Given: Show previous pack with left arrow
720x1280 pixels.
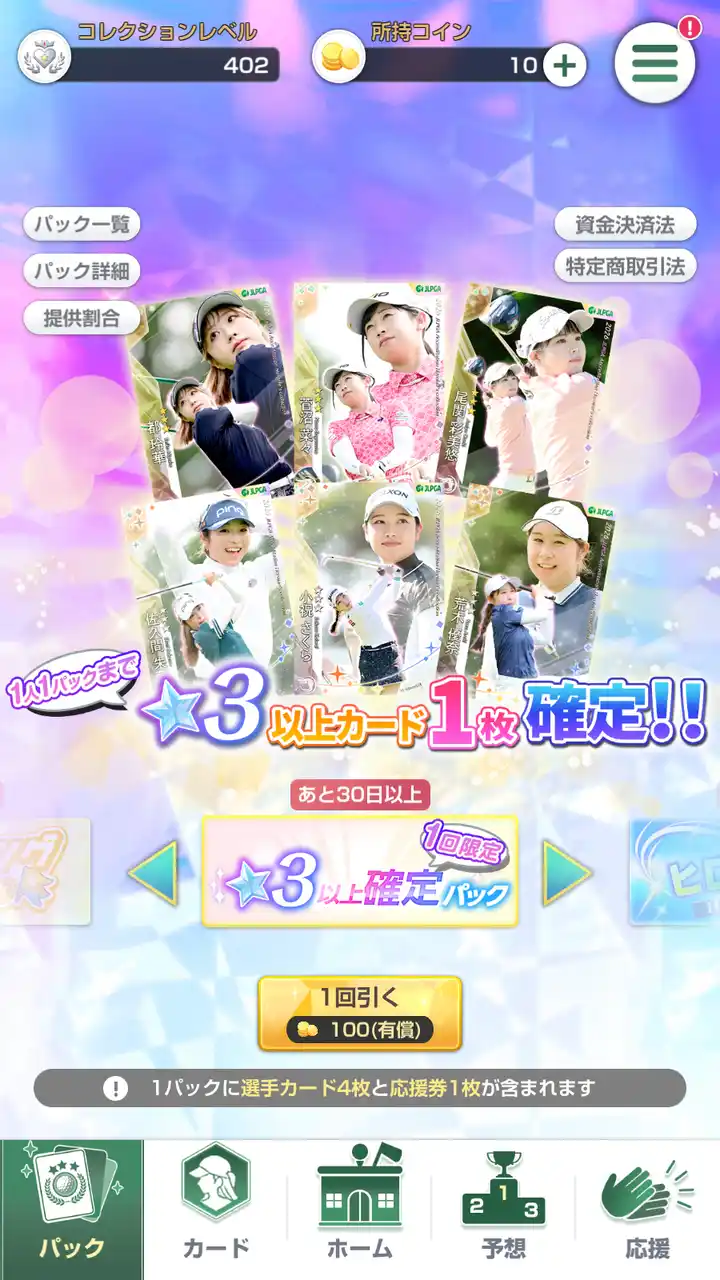Looking at the screenshot, I should tap(153, 873).
